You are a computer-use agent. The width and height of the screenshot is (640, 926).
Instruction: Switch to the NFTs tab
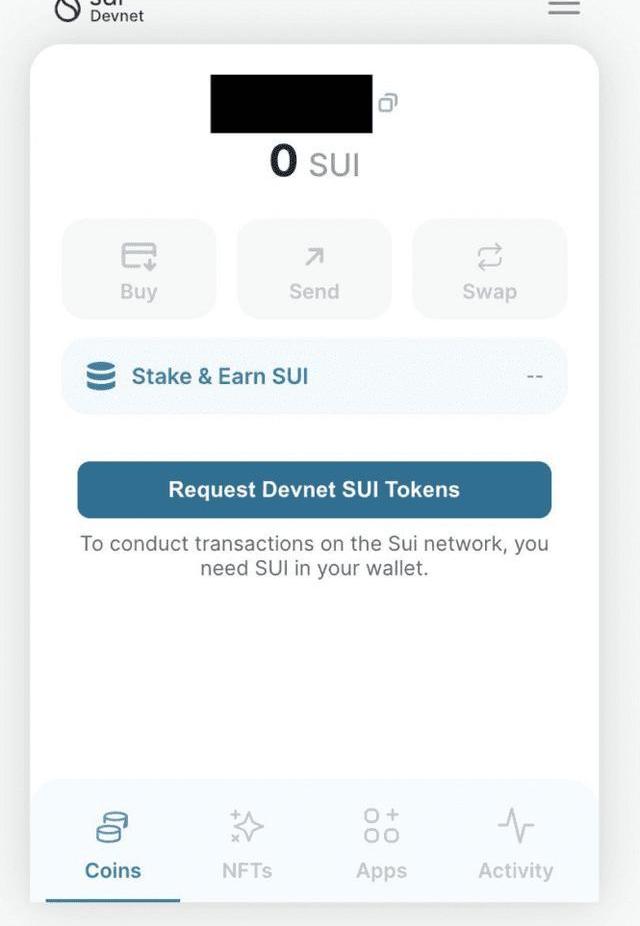click(247, 844)
